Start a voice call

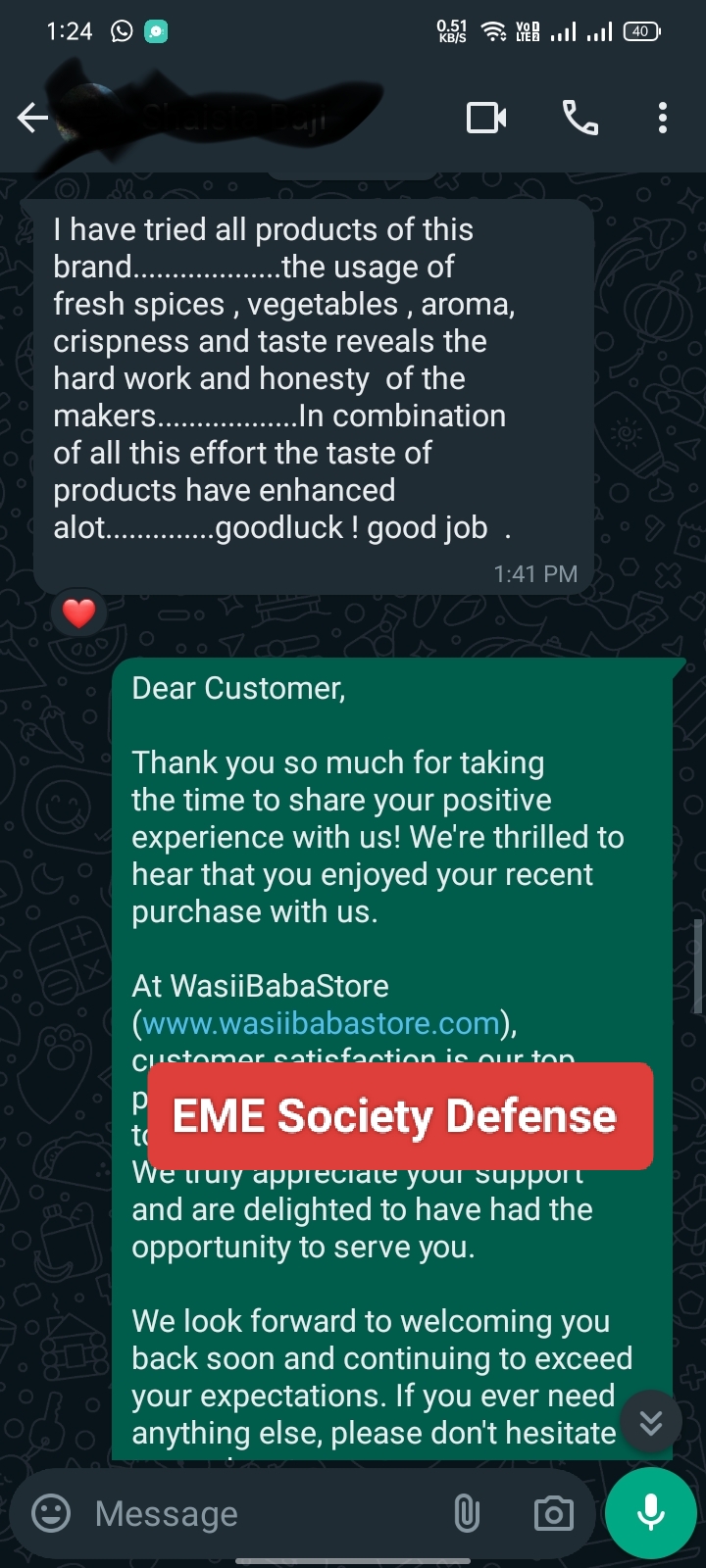point(580,119)
